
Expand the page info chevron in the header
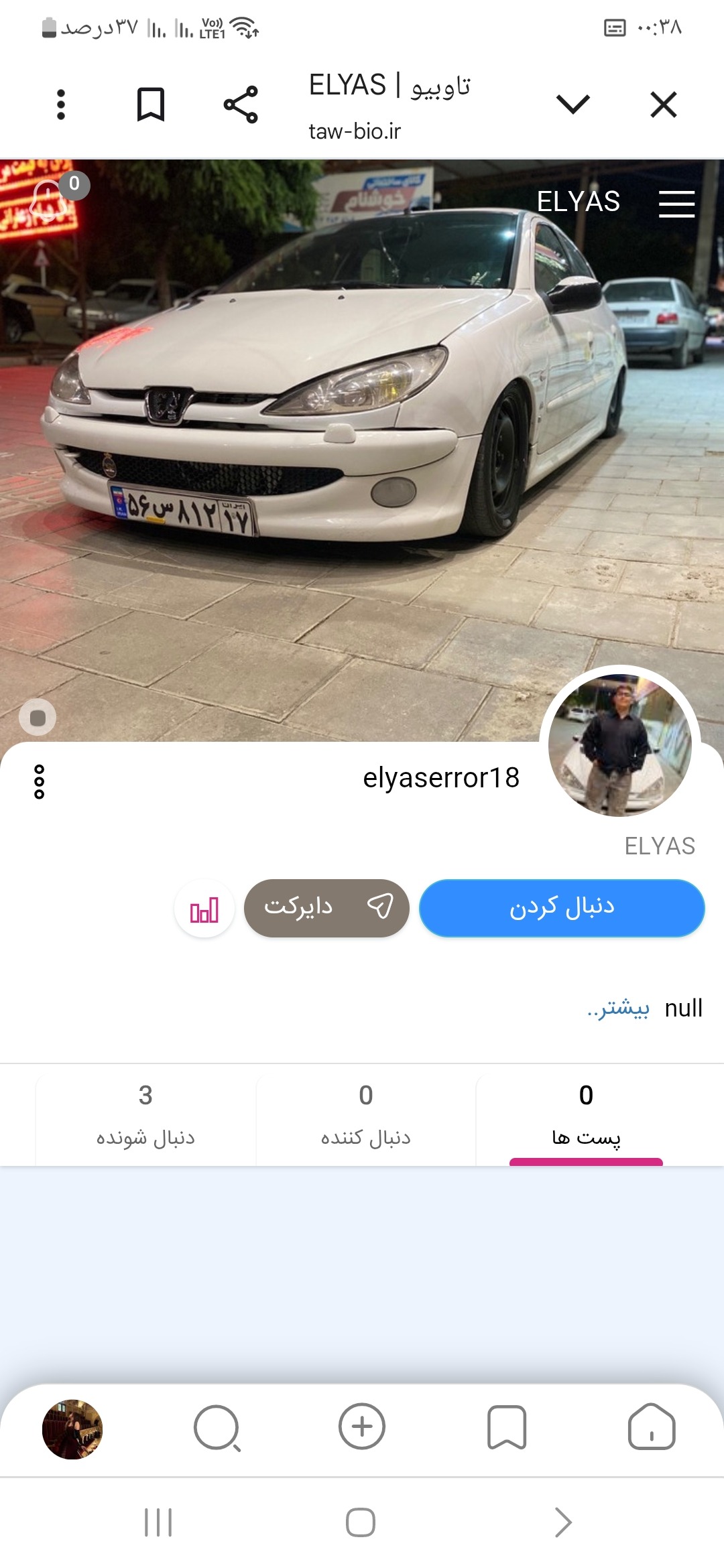click(x=573, y=105)
